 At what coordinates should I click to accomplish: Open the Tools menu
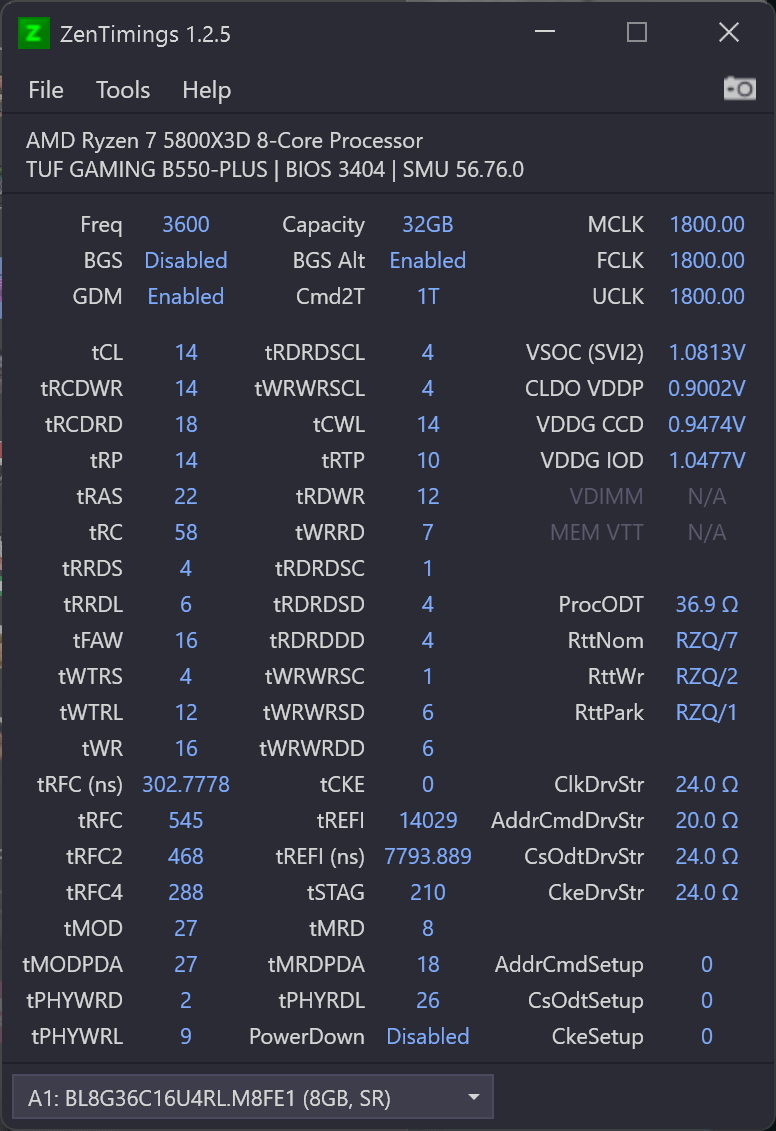123,90
